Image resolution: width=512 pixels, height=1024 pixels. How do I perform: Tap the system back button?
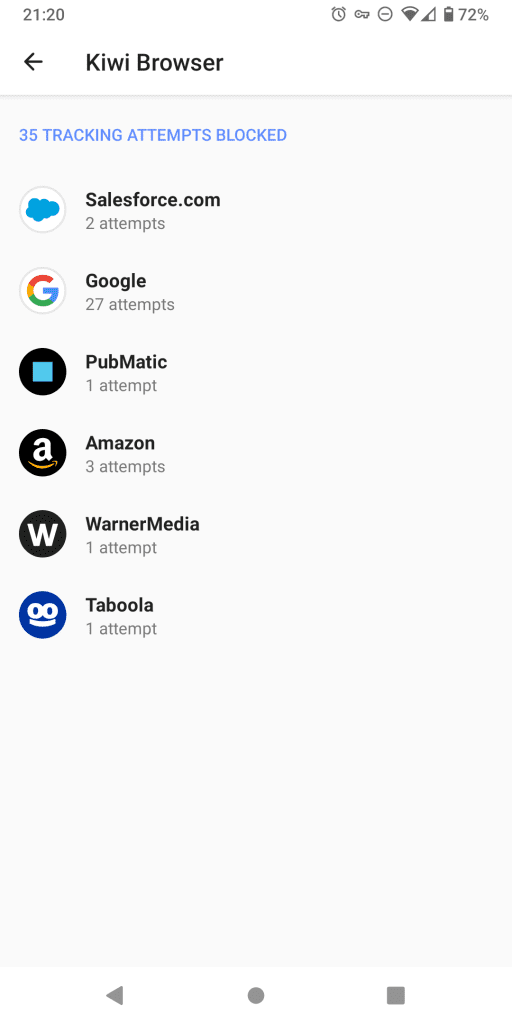115,995
